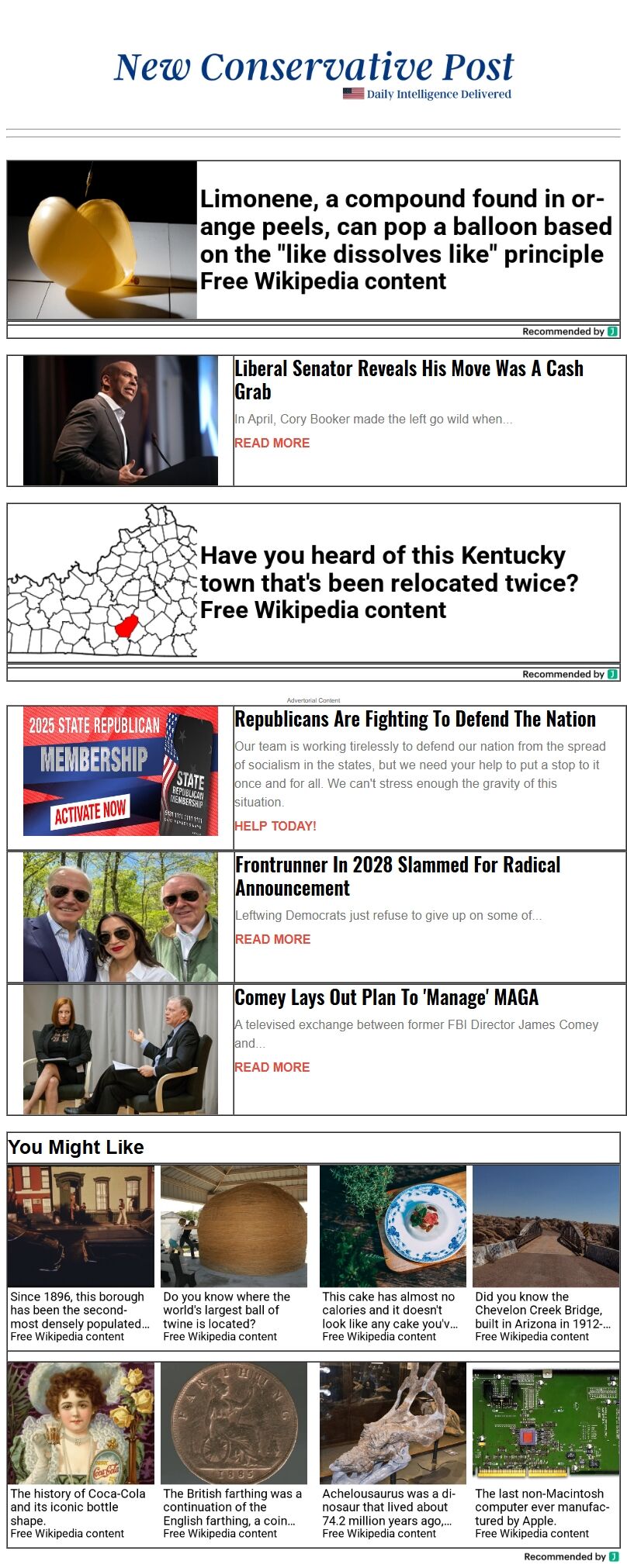Open the British farthing coin tile
This screenshot has height=1568, width=627.
tap(234, 1450)
